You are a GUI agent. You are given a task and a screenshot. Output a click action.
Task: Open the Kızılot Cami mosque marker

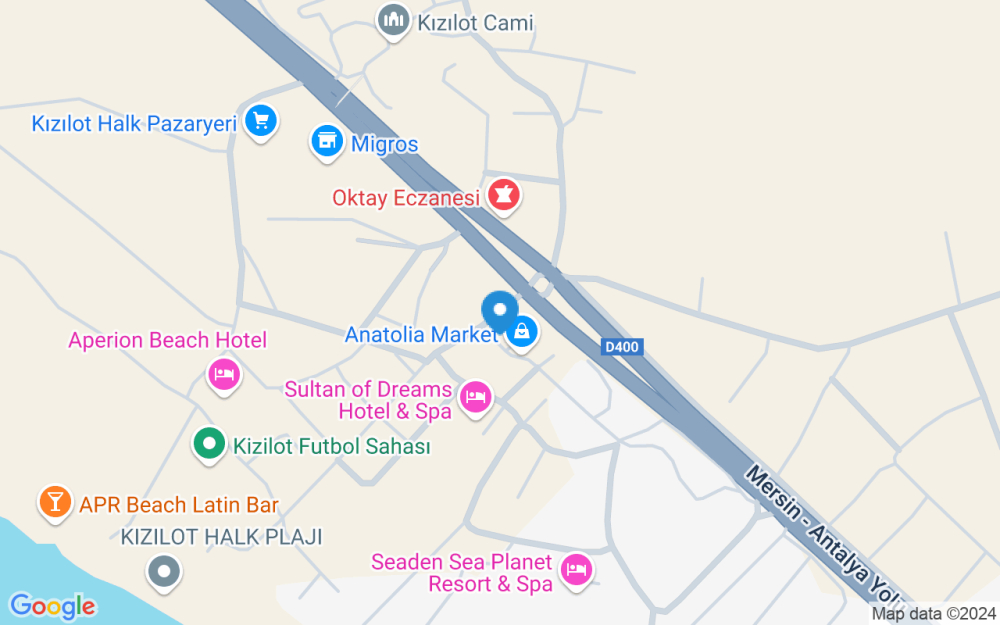[x=394, y=20]
